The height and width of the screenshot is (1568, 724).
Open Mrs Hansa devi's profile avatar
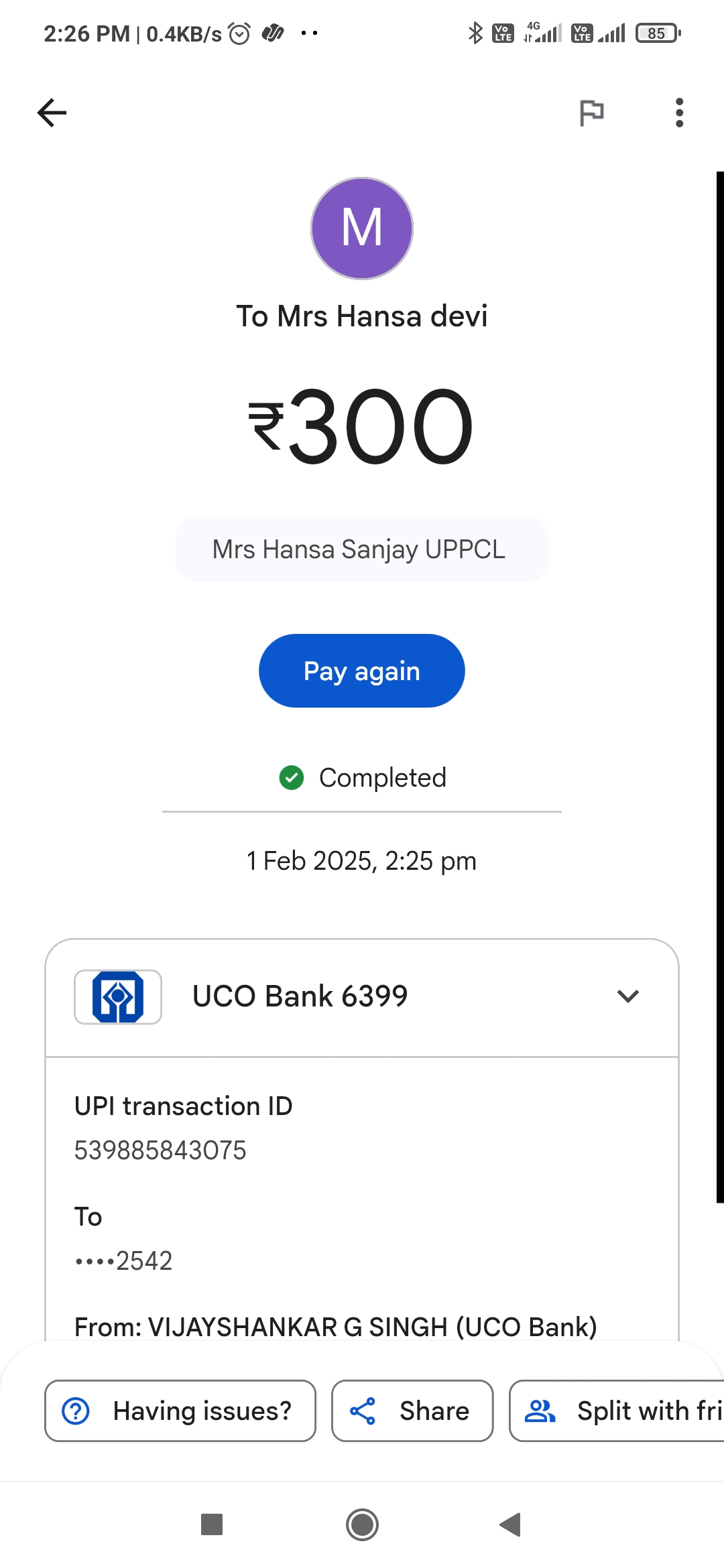362,228
